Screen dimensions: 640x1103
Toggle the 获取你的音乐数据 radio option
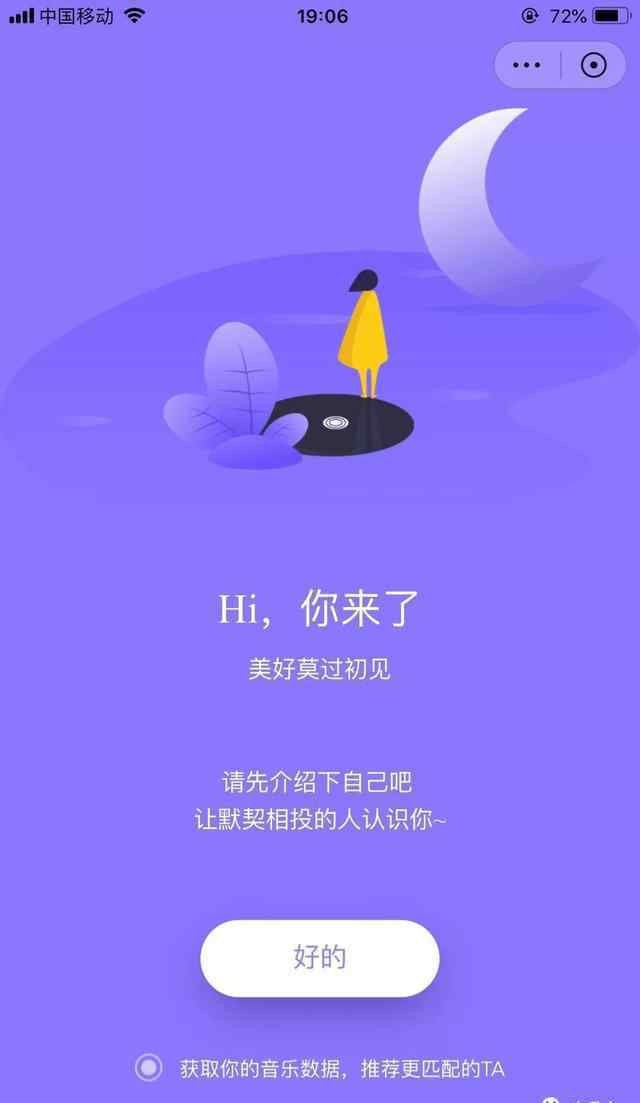coord(148,1068)
